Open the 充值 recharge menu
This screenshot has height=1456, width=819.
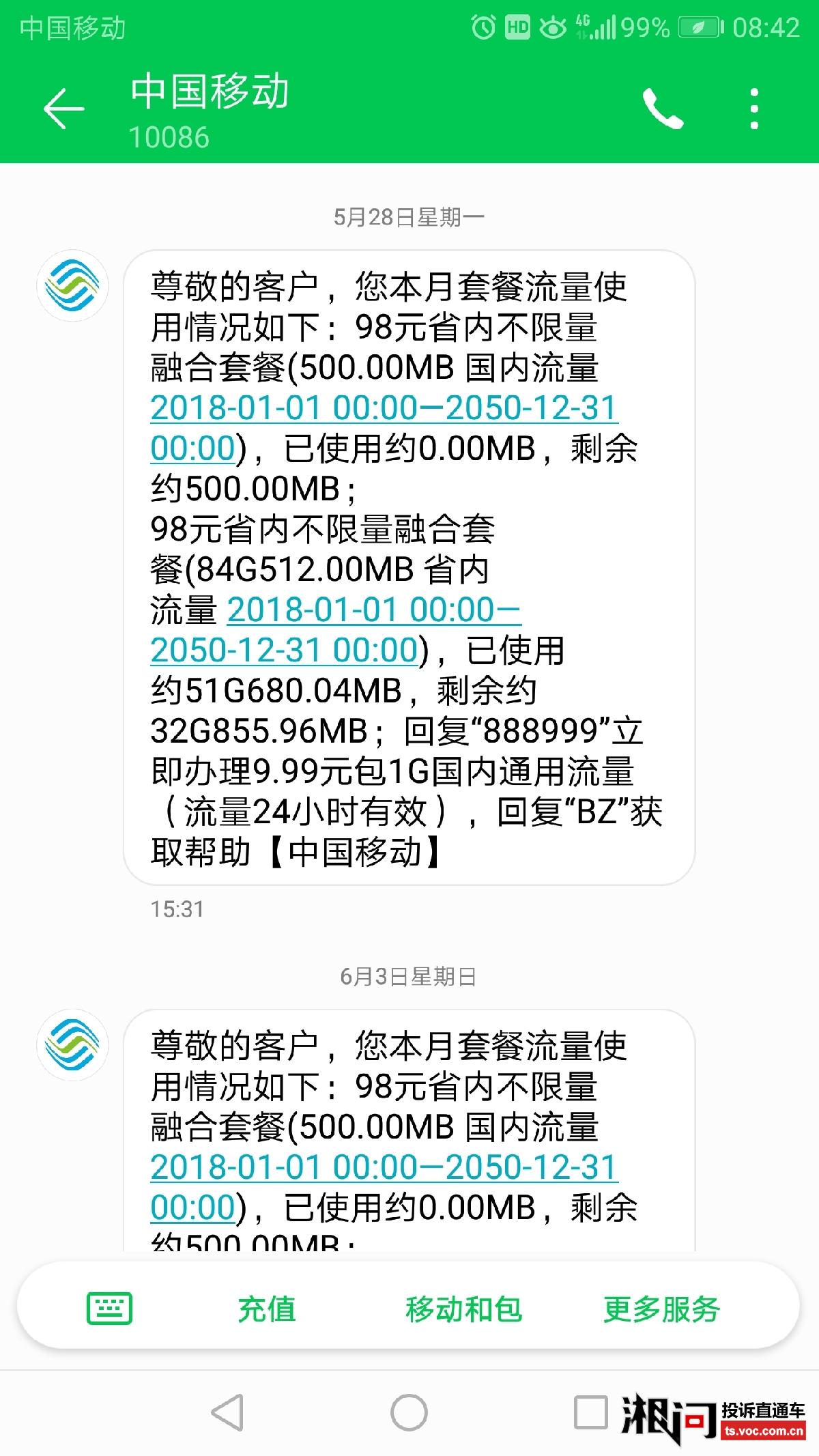267,1309
